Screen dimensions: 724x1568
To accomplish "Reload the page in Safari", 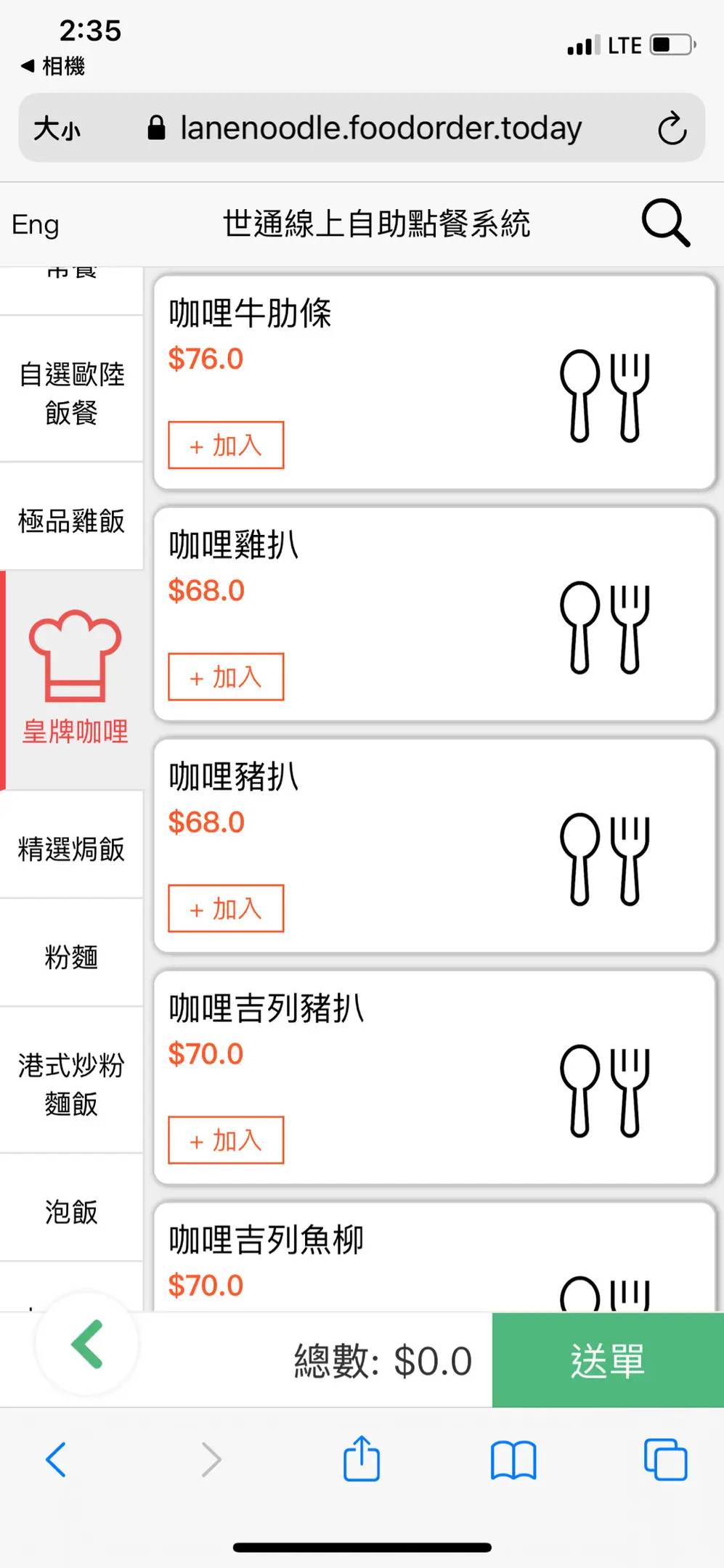I will point(672,128).
